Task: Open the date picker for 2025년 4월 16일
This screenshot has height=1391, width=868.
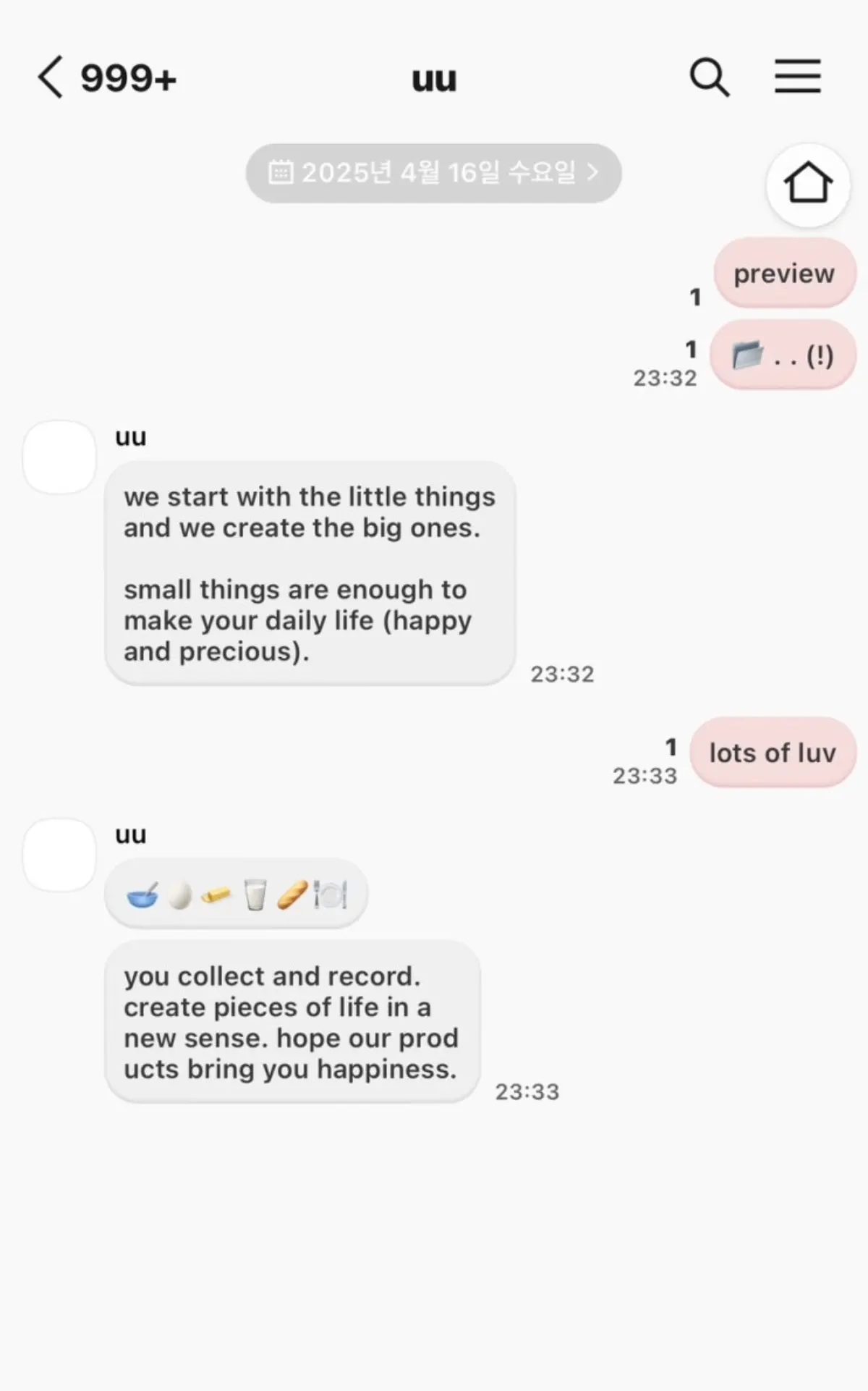Action: pyautogui.click(x=433, y=173)
